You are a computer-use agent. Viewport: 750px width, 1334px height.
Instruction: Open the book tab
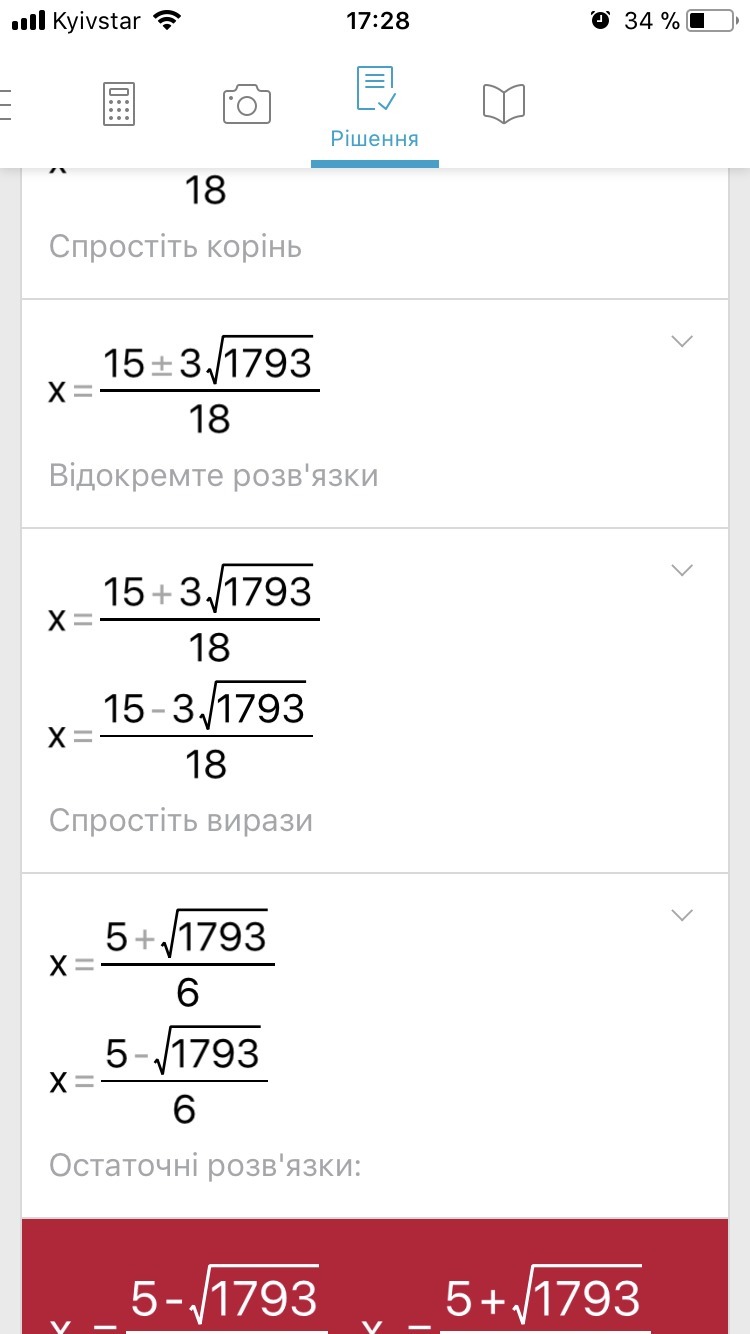pyautogui.click(x=503, y=104)
